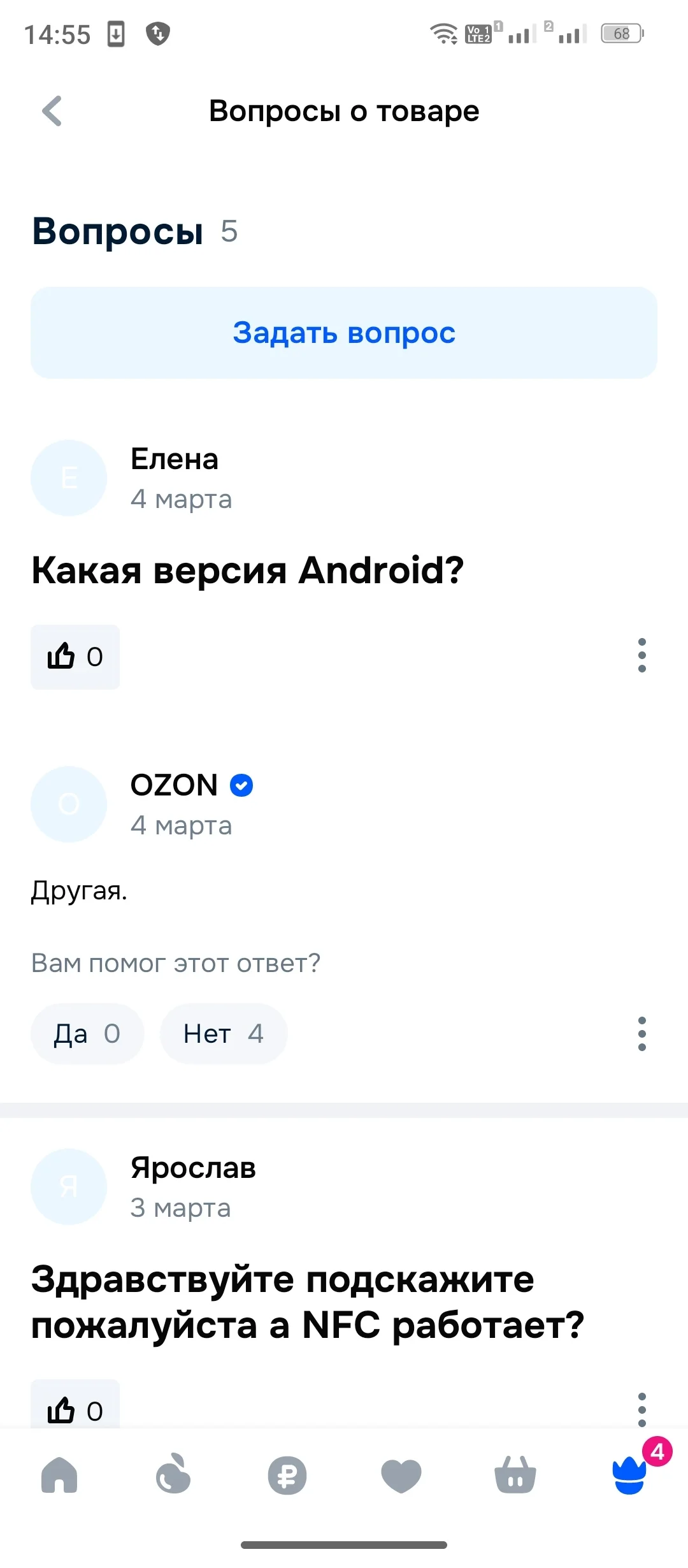Select Нет for OZON's answer
Viewport: 688px width, 1568px height.
[224, 1033]
